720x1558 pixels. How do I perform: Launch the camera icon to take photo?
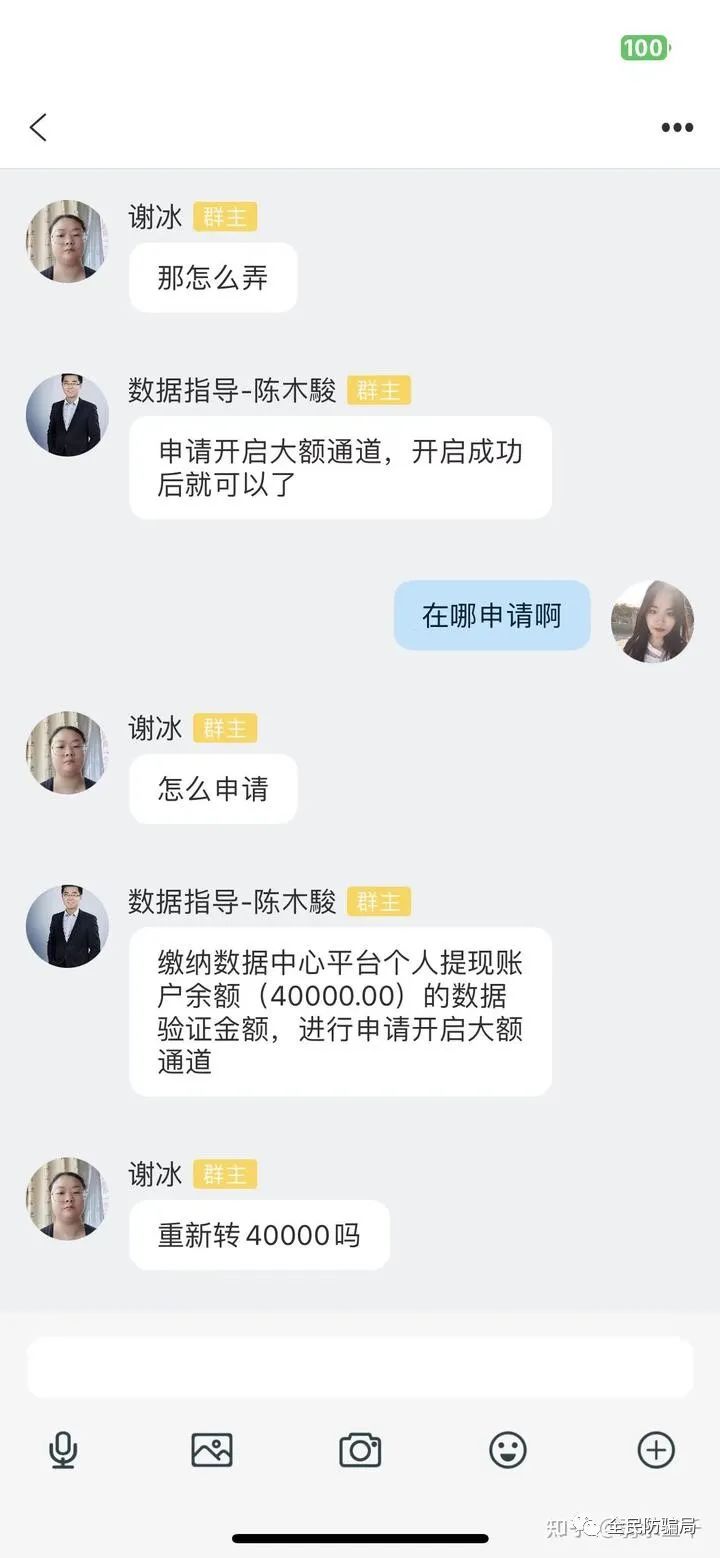click(x=360, y=1450)
